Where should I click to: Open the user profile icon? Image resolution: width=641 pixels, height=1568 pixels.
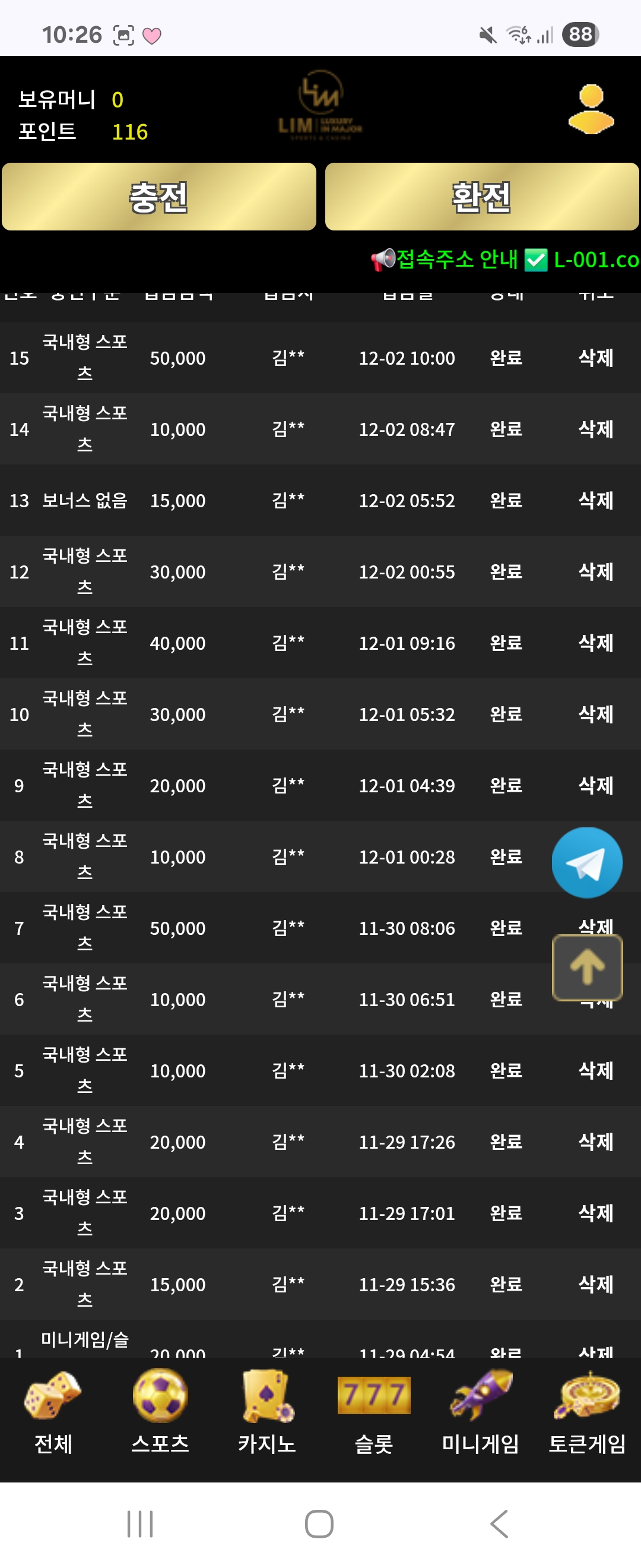(x=591, y=109)
